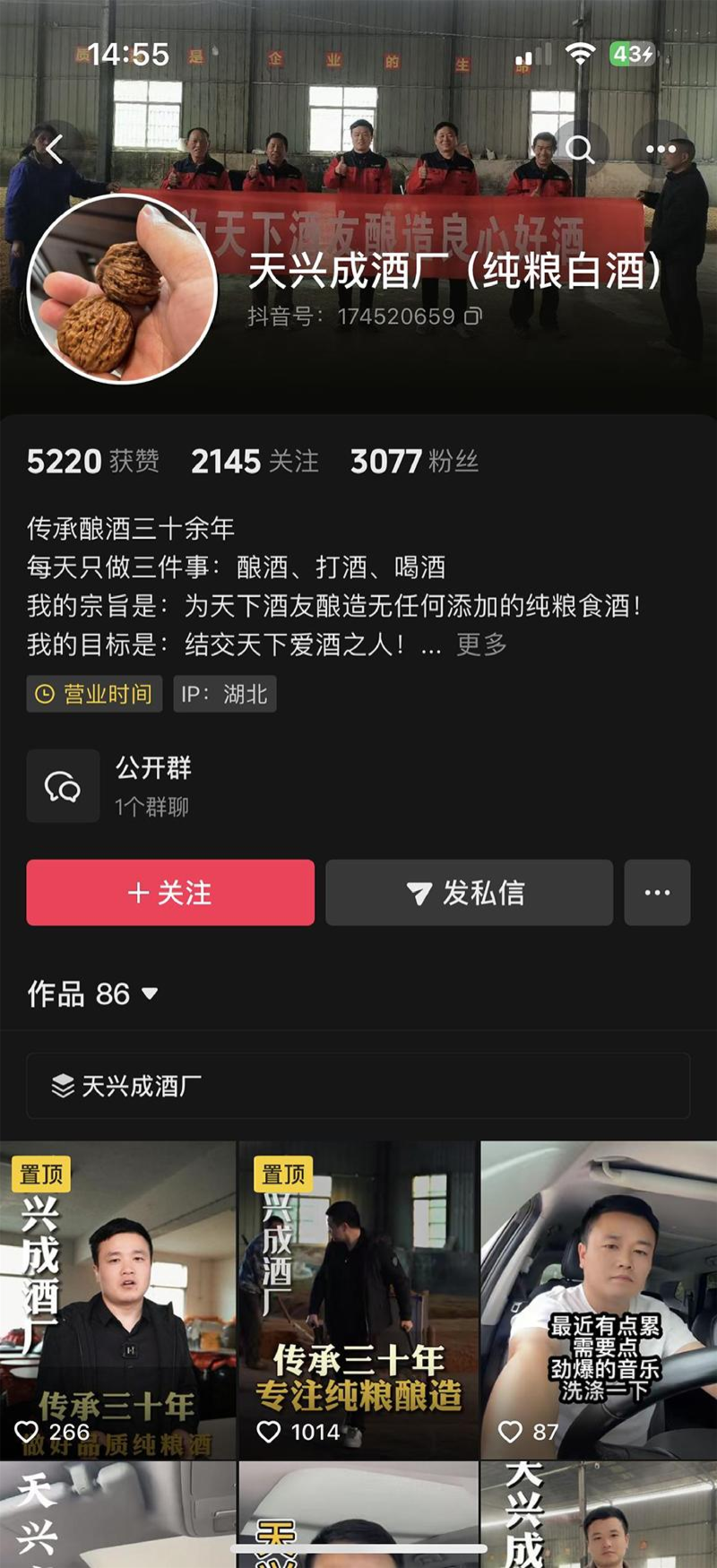This screenshot has width=717, height=1568.
Task: View the 3077 粉丝 followers list
Action: pos(414,462)
